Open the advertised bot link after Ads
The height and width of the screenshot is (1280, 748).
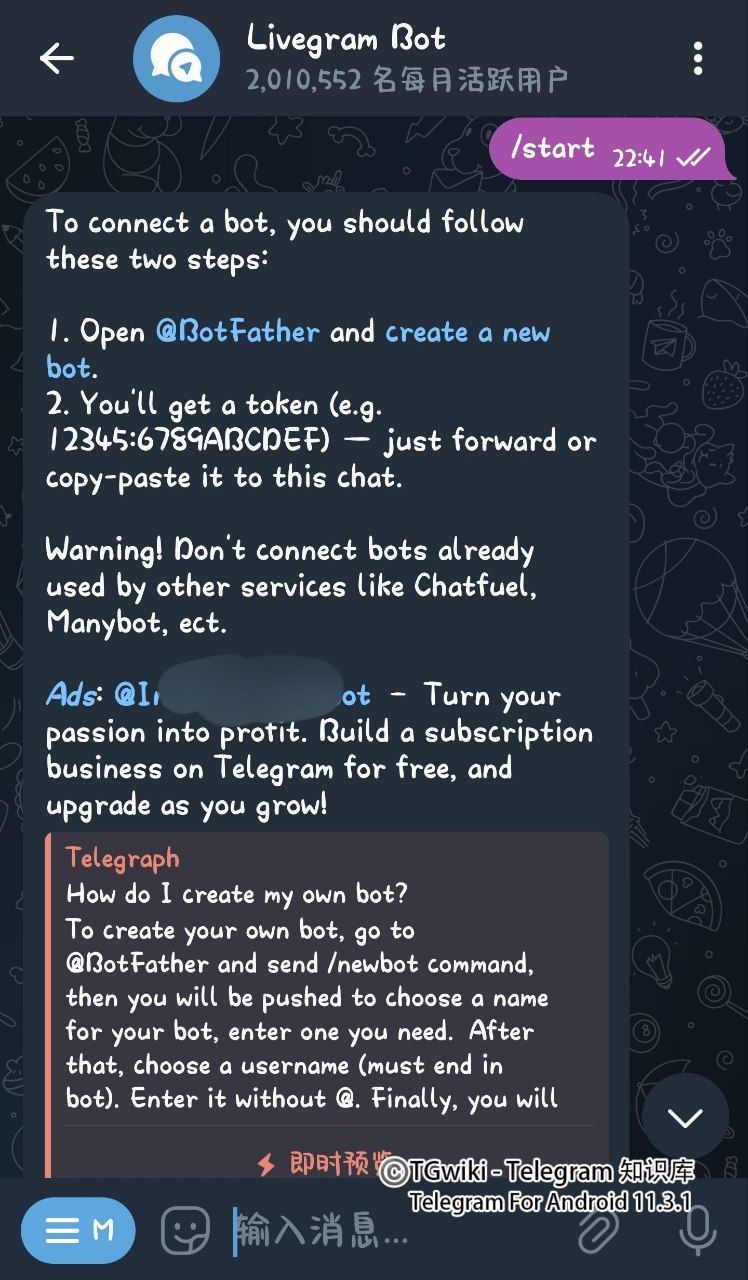[x=243, y=695]
